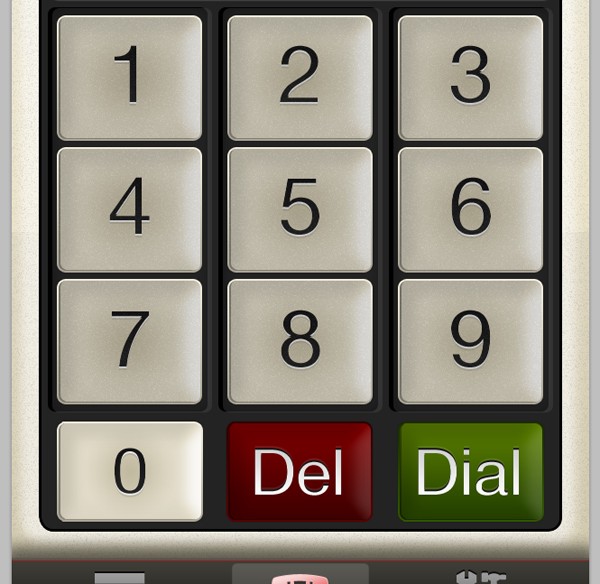Start the call with the Dial button
600x584 pixels.
470,471
